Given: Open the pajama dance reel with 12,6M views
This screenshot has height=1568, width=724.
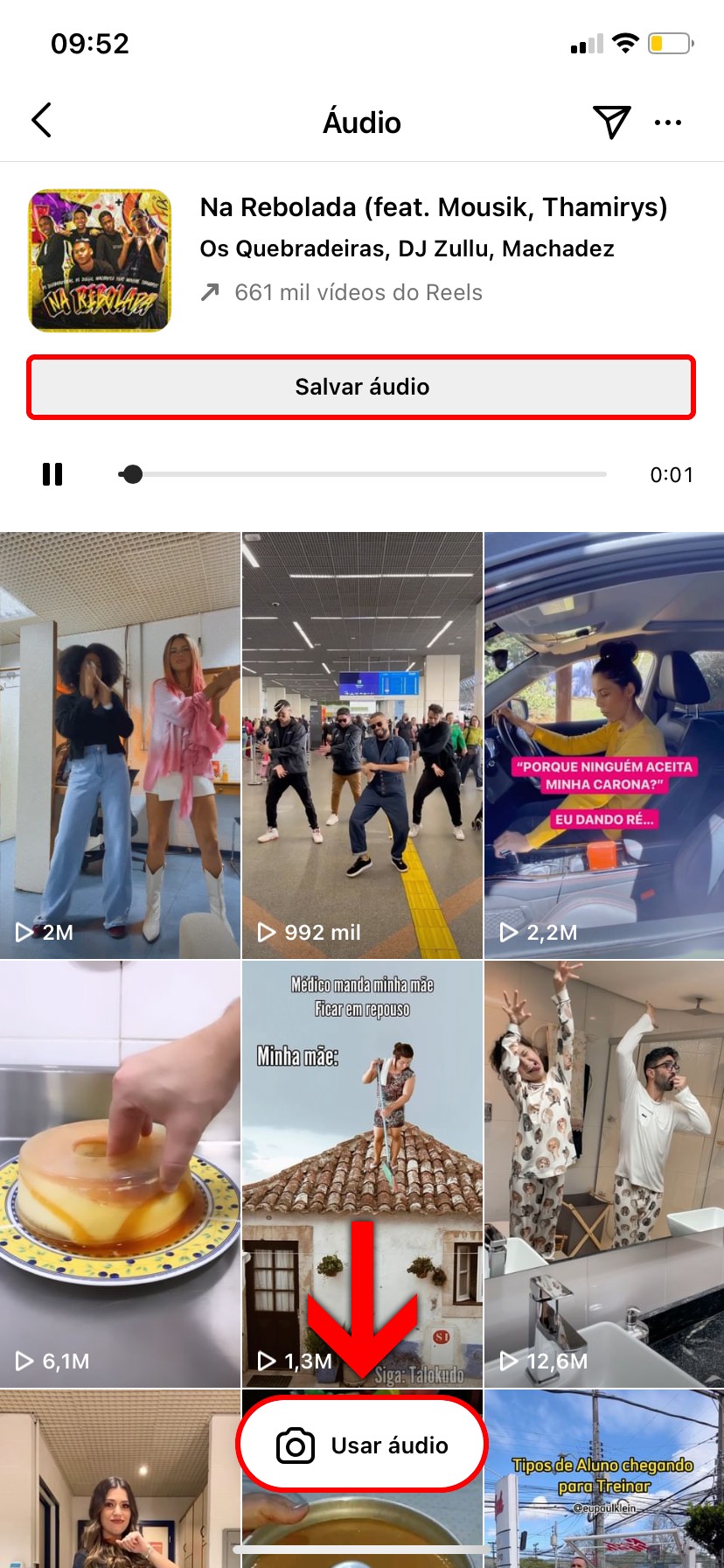Looking at the screenshot, I should 604,1172.
